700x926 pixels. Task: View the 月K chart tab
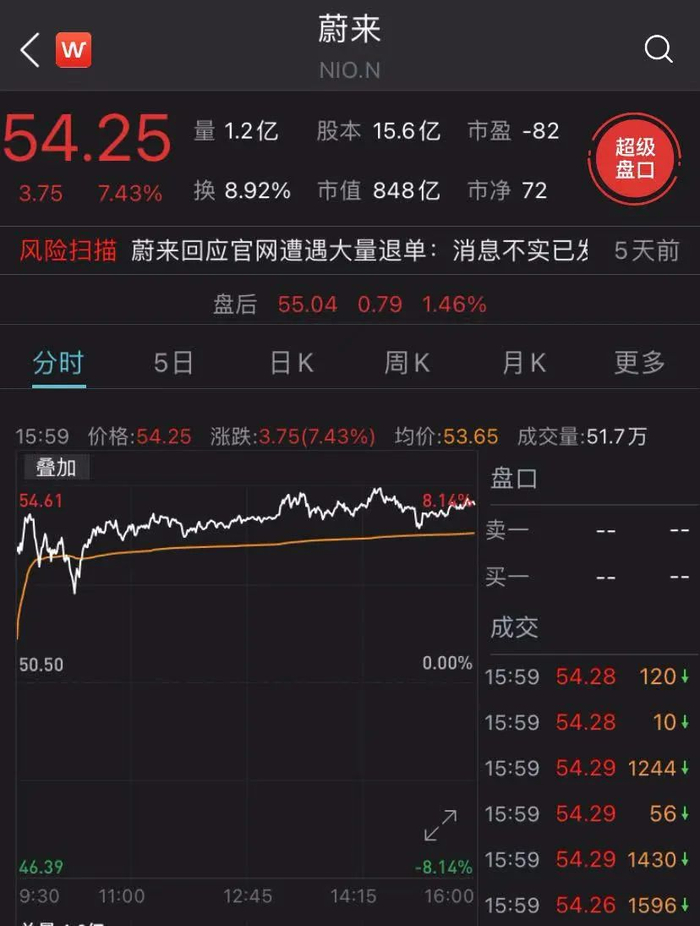coord(523,362)
